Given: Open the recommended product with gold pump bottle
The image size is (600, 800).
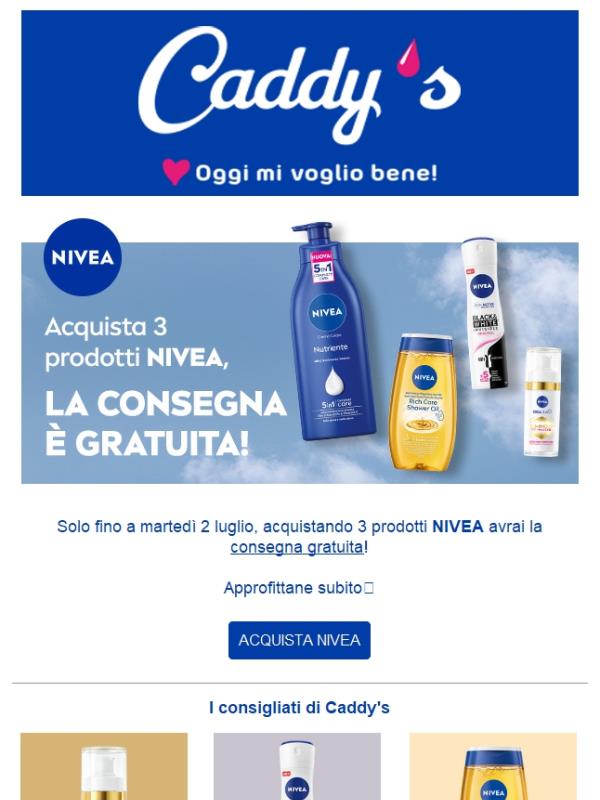Looking at the screenshot, I should coord(104,768).
